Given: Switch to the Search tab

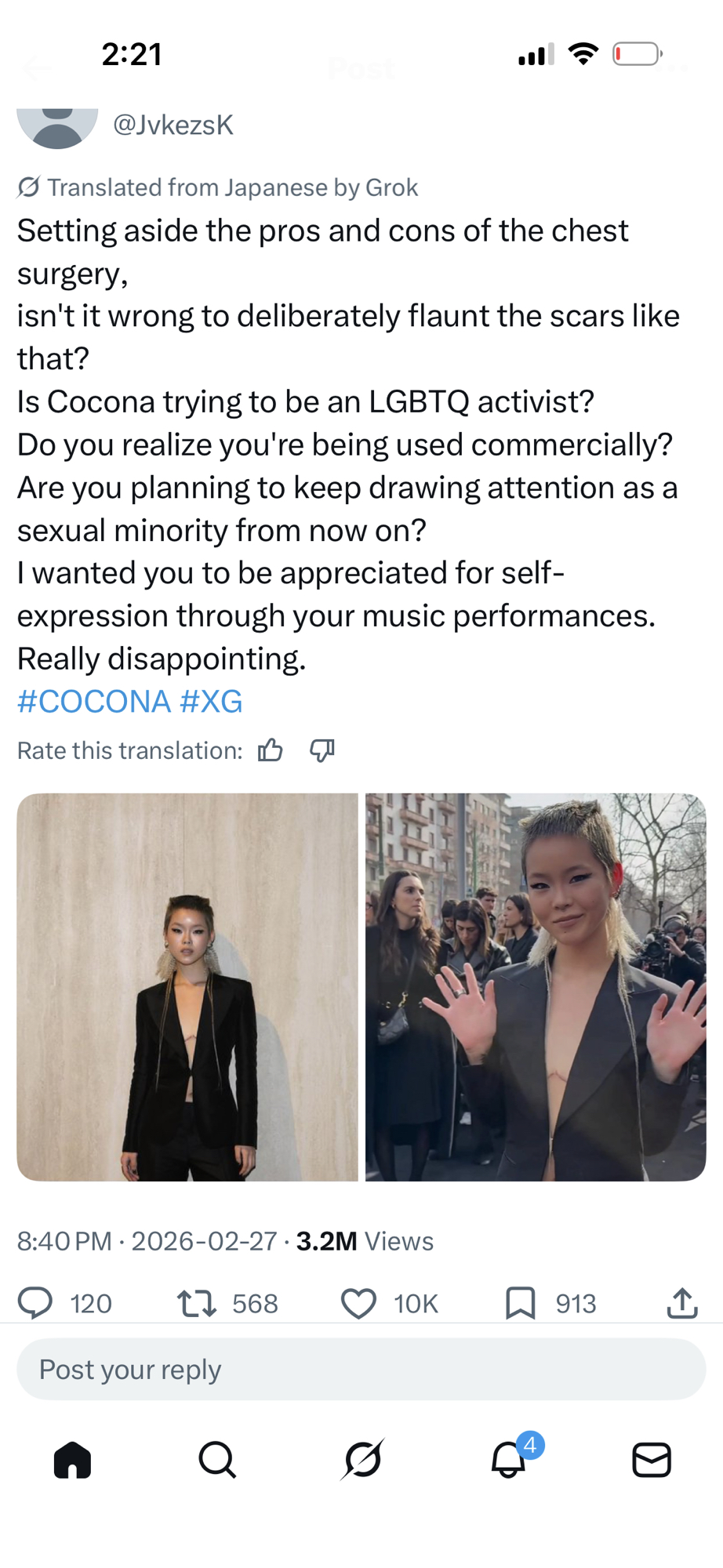Looking at the screenshot, I should click(217, 1460).
